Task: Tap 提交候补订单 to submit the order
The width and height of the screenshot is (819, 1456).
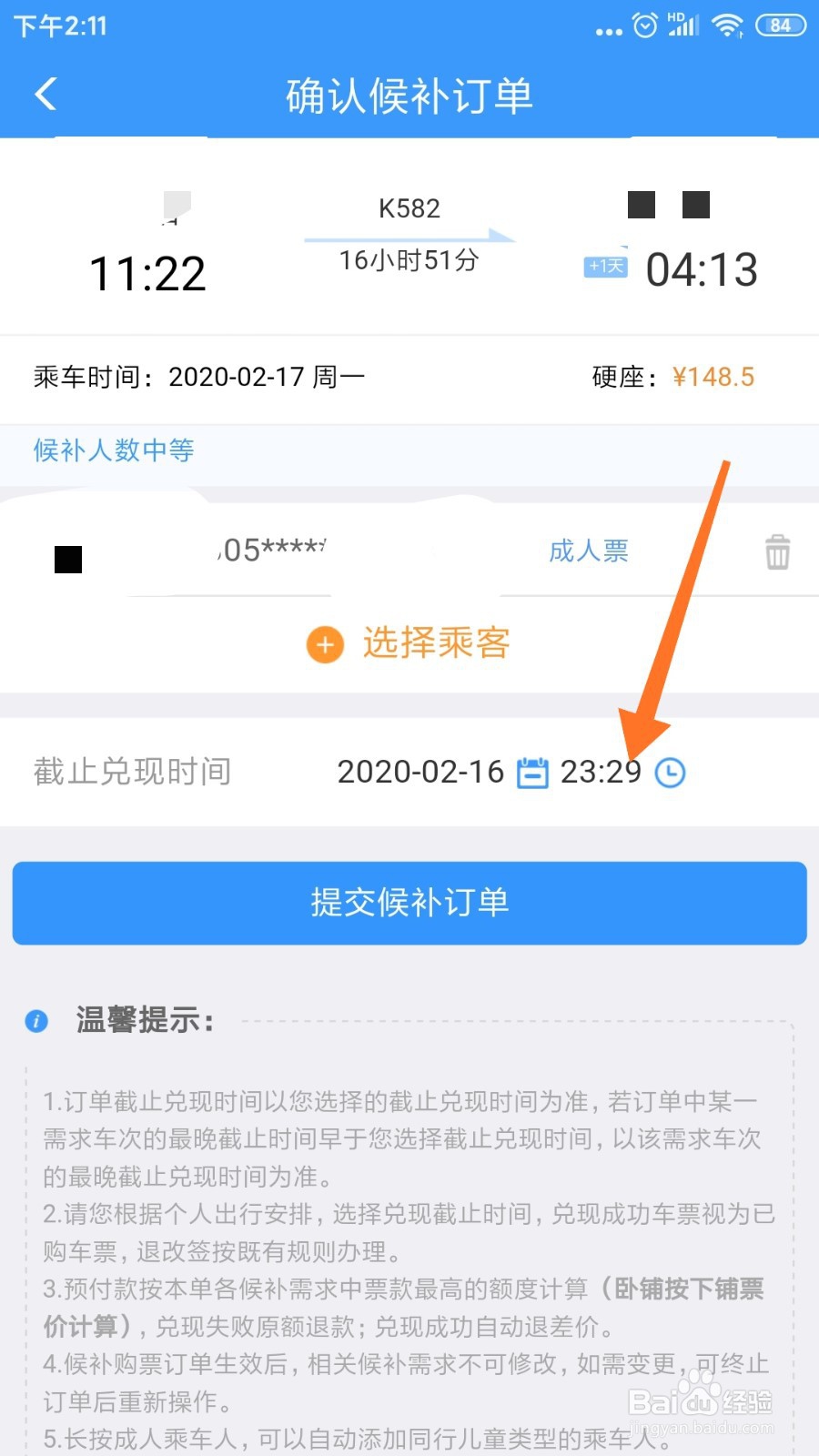Action: tap(409, 903)
